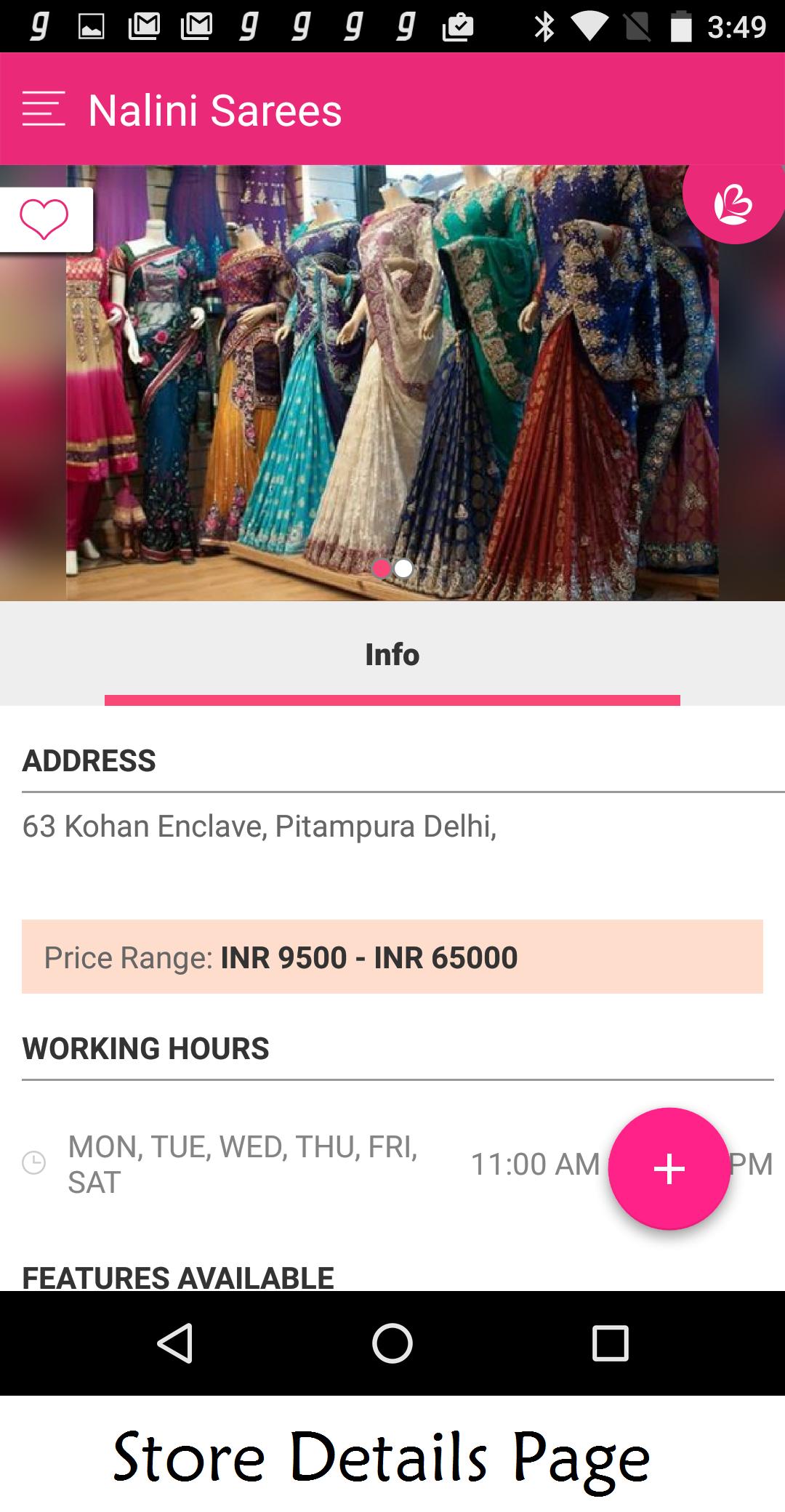Viewport: 785px width, 1512px height.
Task: Go back with the system back button
Action: click(x=174, y=1343)
